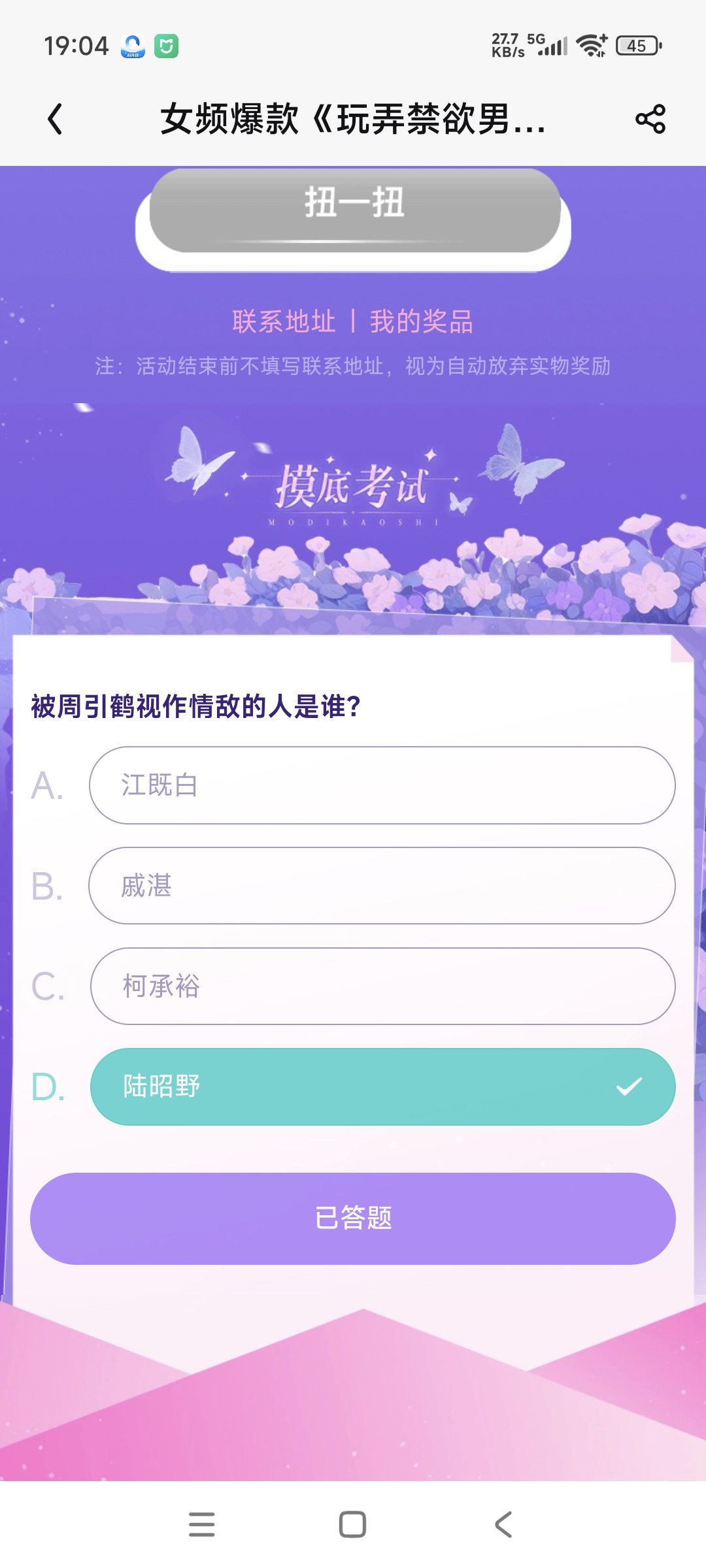The image size is (706, 1568).
Task: Go to the home screen
Action: pyautogui.click(x=352, y=1524)
